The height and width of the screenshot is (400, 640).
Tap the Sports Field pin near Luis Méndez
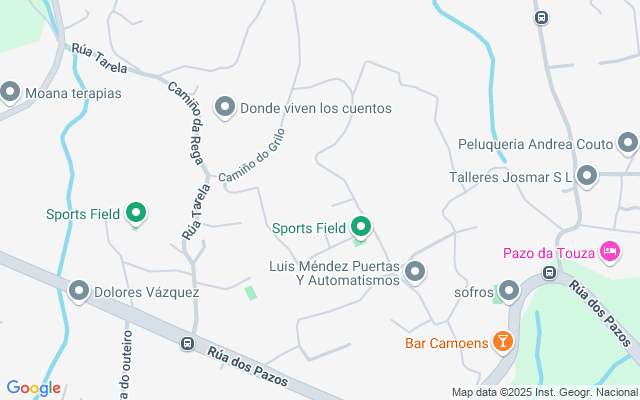pos(361,228)
